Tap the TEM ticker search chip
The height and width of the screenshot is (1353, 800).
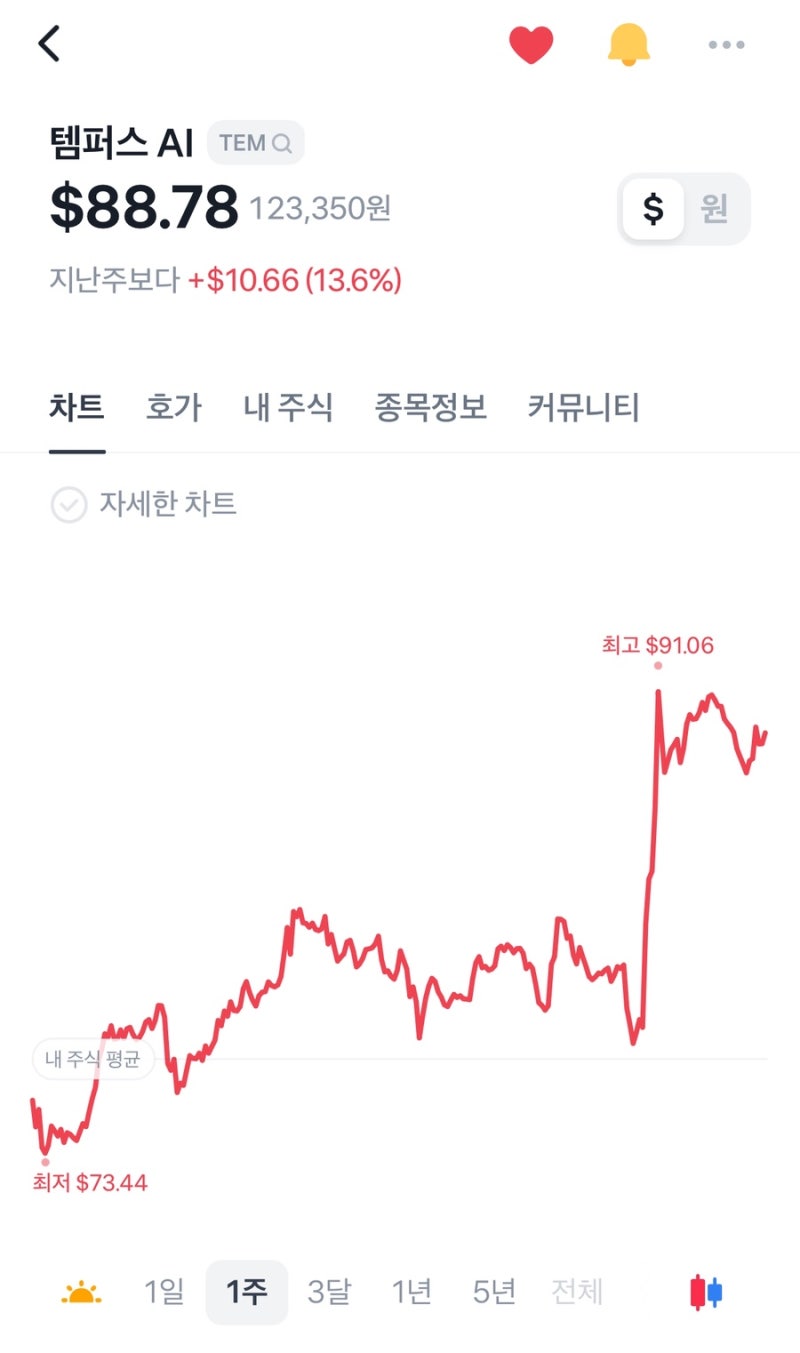[x=256, y=143]
